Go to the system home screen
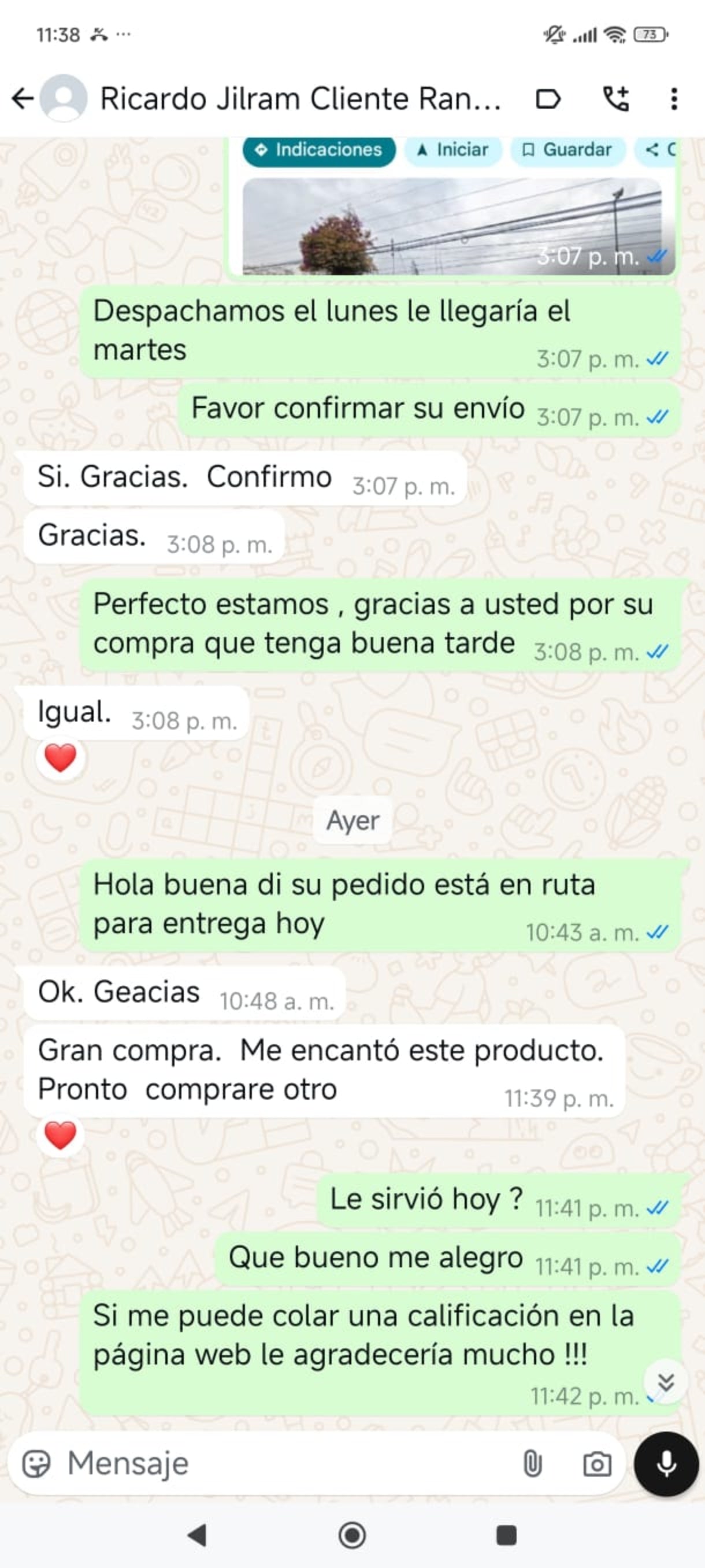This screenshot has height=1568, width=705. 351,1535
